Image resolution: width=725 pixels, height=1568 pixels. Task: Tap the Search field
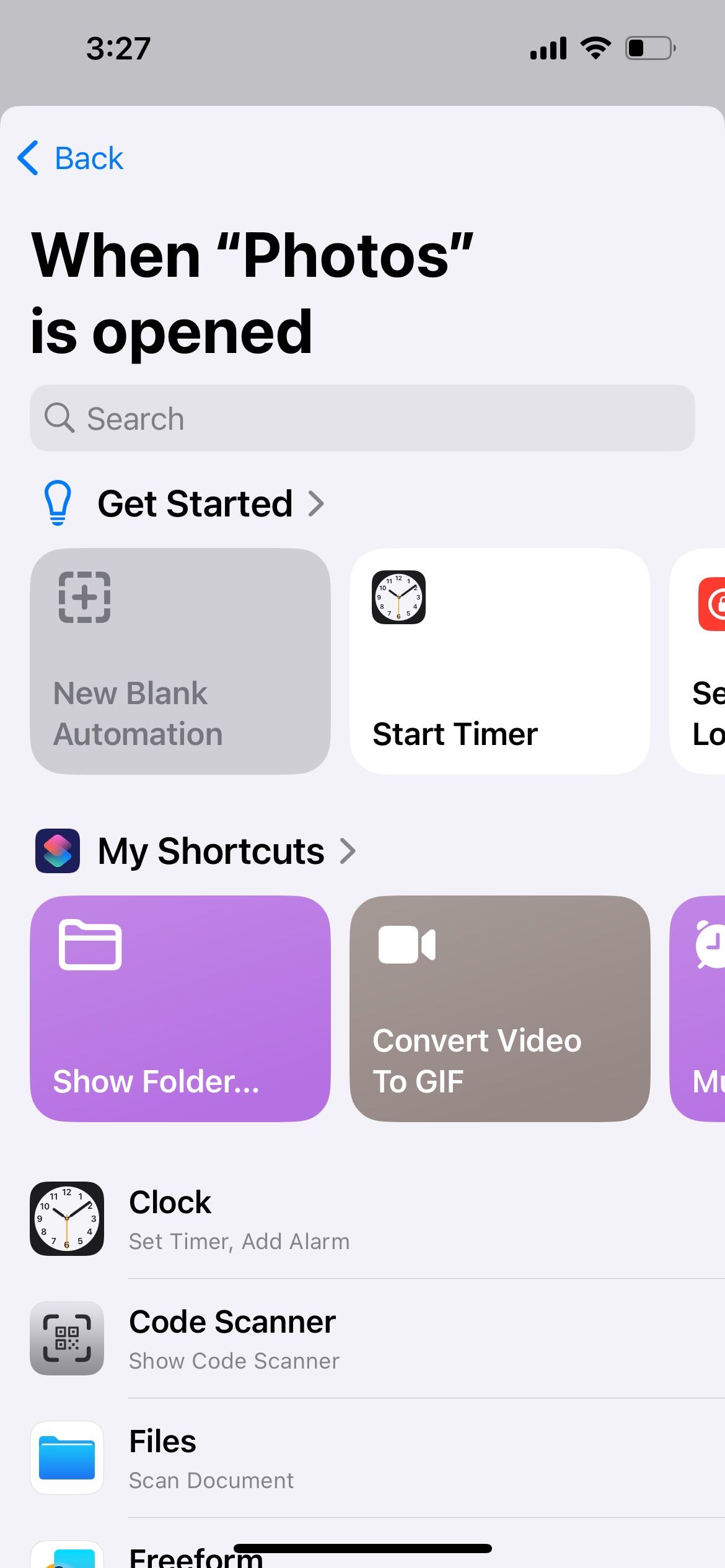click(x=362, y=417)
